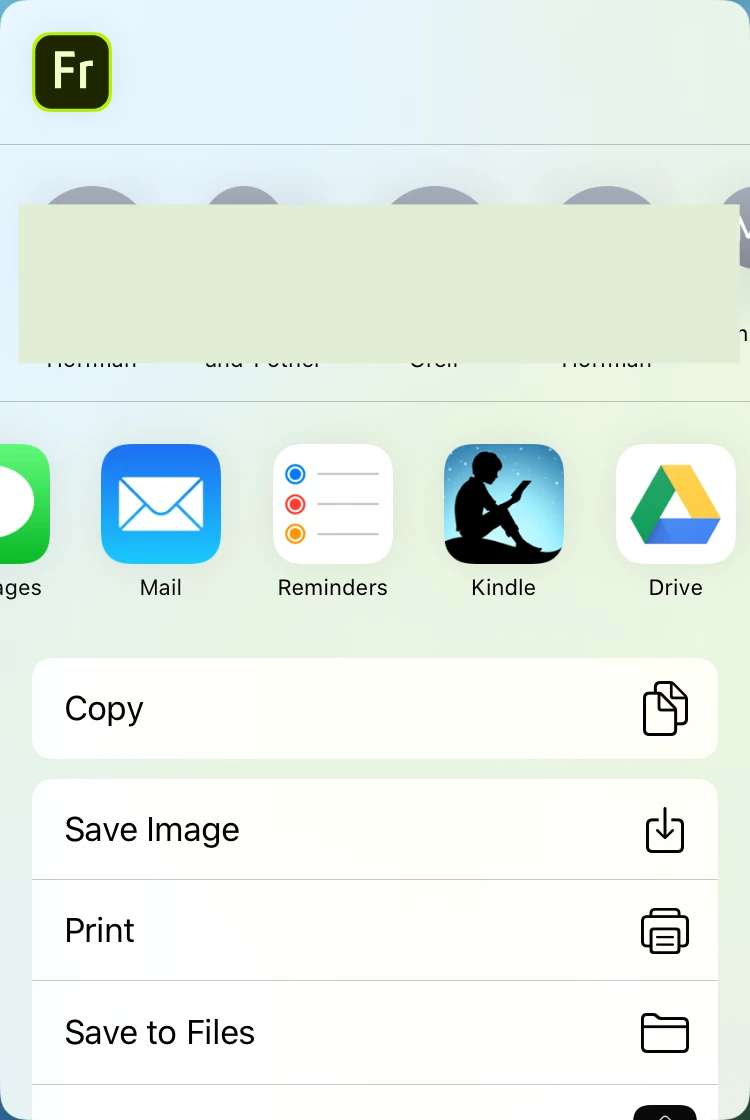Choose the Print option
Image resolution: width=750 pixels, height=1120 pixels.
click(x=374, y=931)
